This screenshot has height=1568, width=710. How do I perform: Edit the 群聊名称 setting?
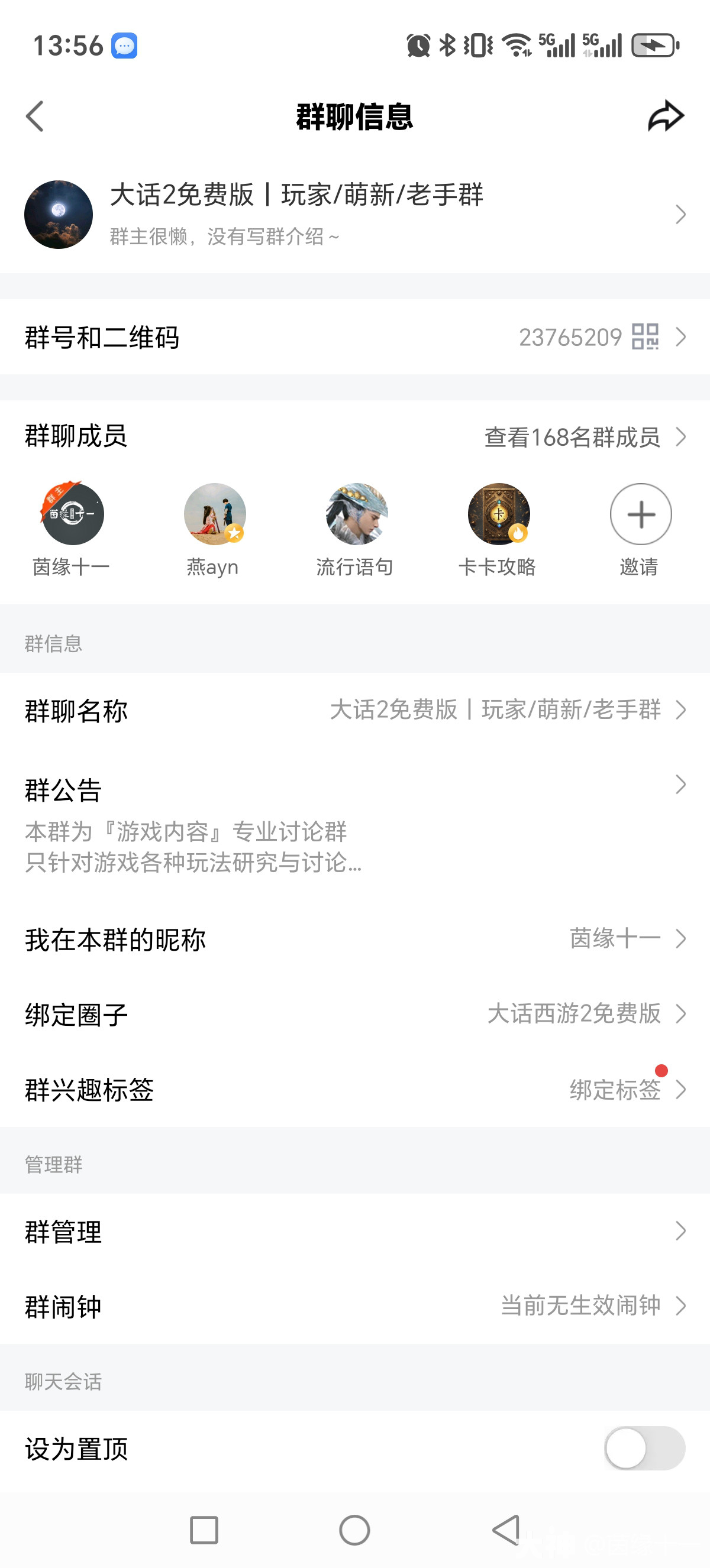[x=355, y=710]
